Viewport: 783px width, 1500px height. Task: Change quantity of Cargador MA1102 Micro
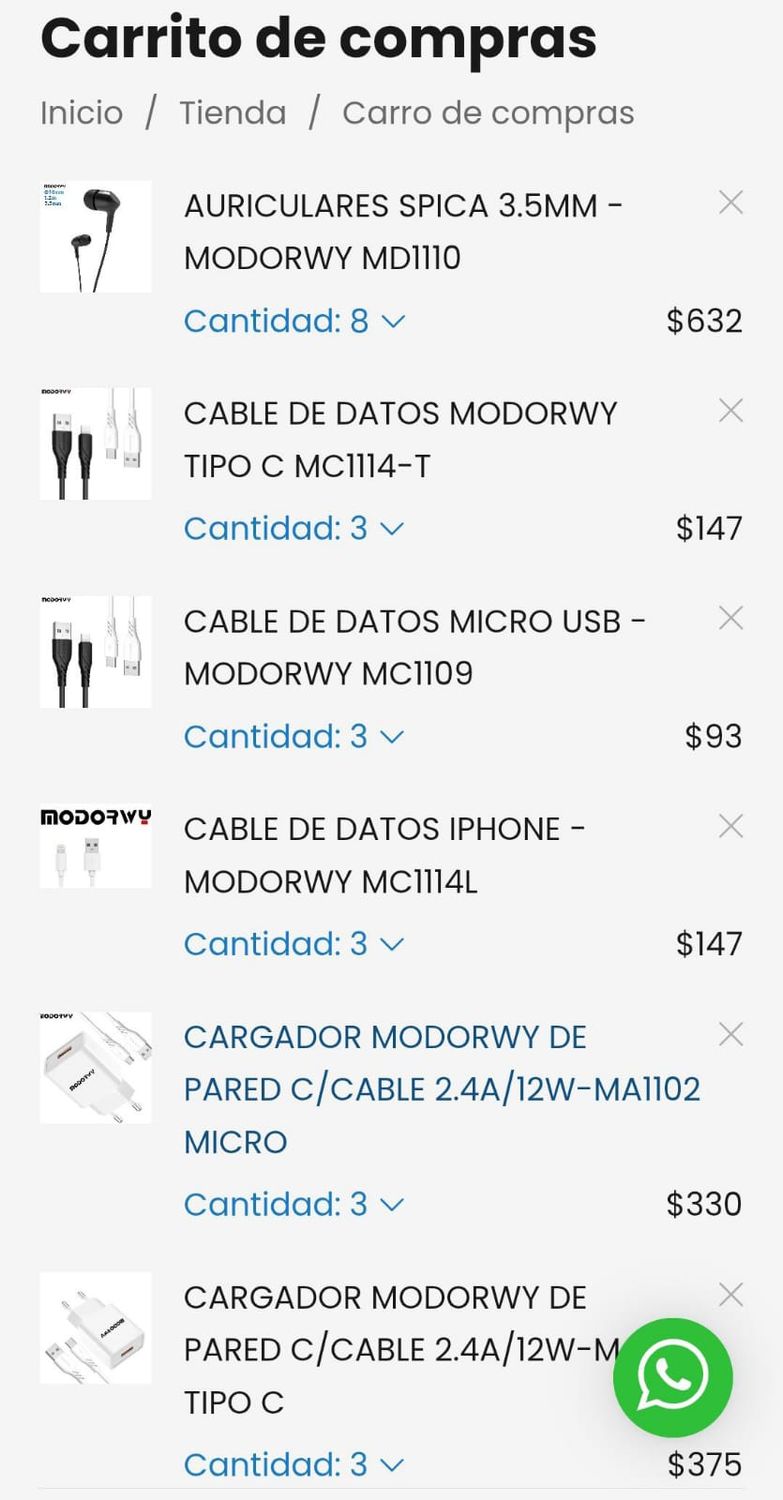coord(294,1204)
